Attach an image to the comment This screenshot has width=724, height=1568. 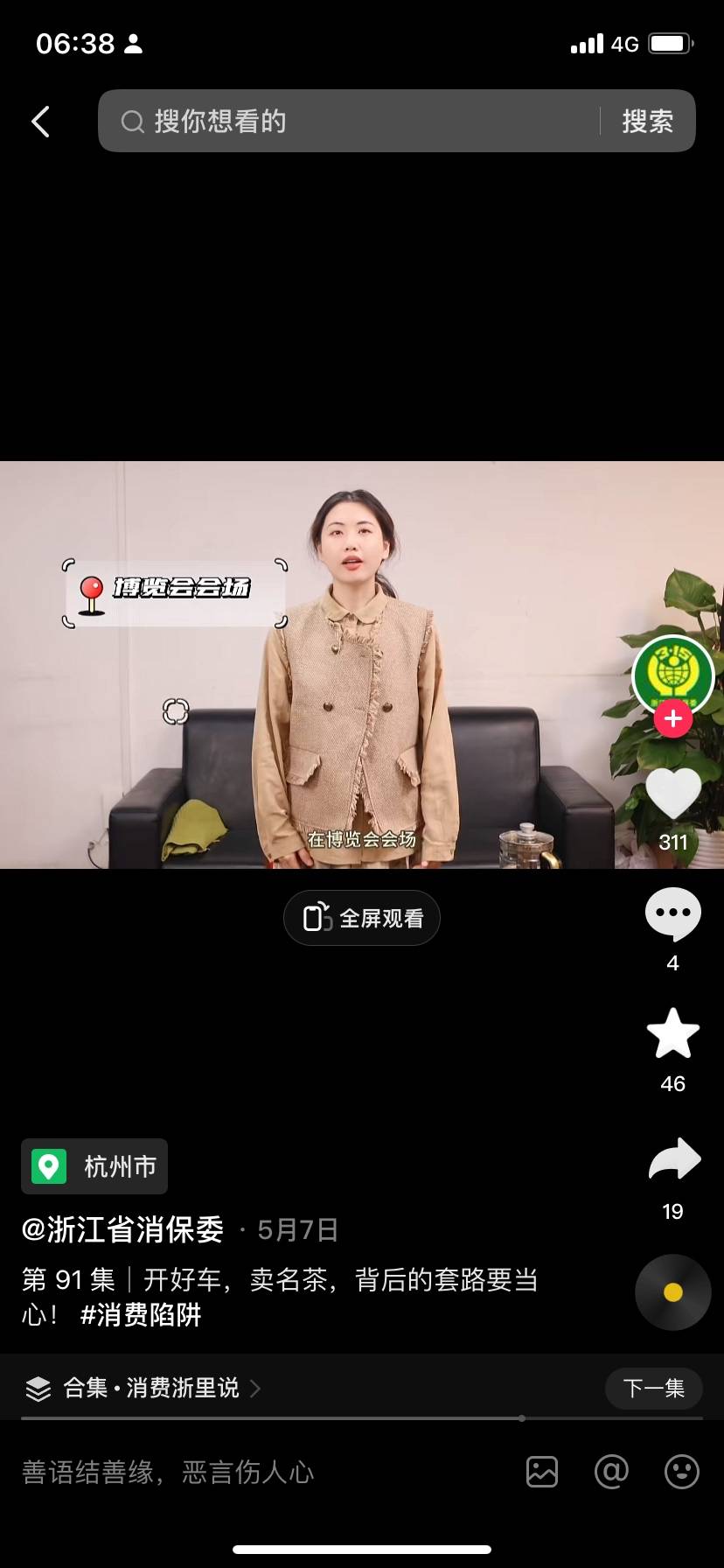542,1472
